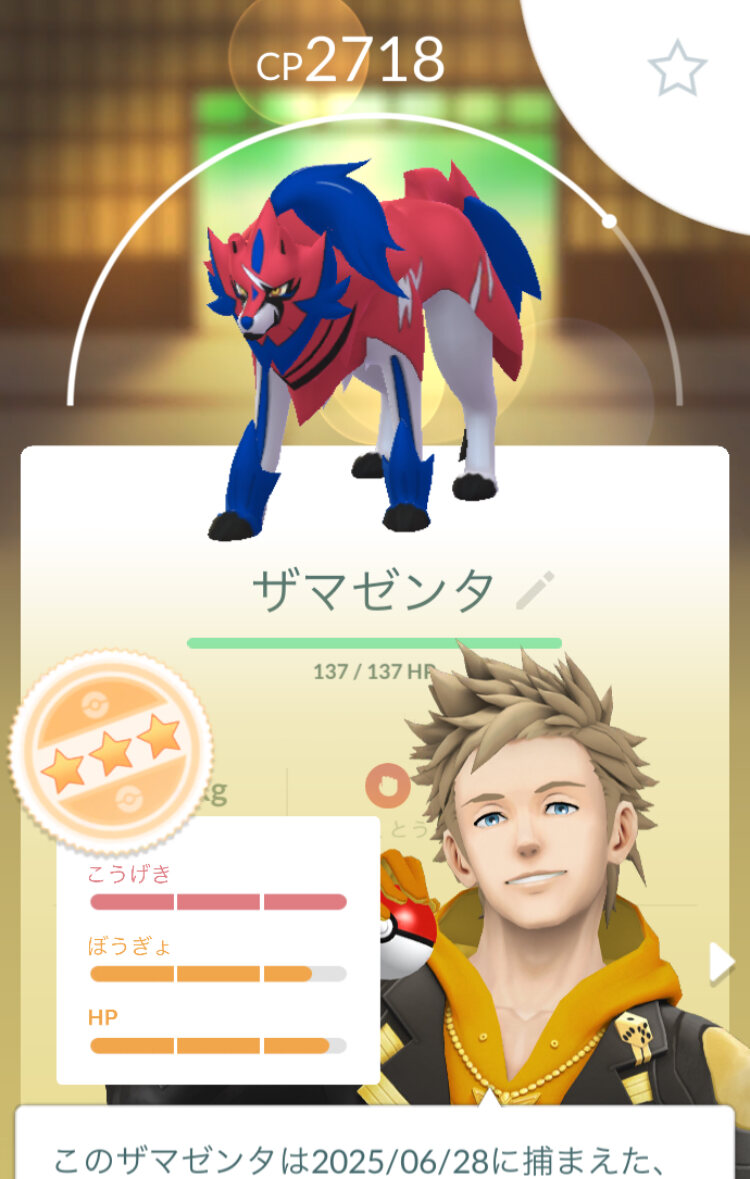Edit the ザマゼンタ nickname with pencil
This screenshot has height=1179, width=750.
coord(536,591)
